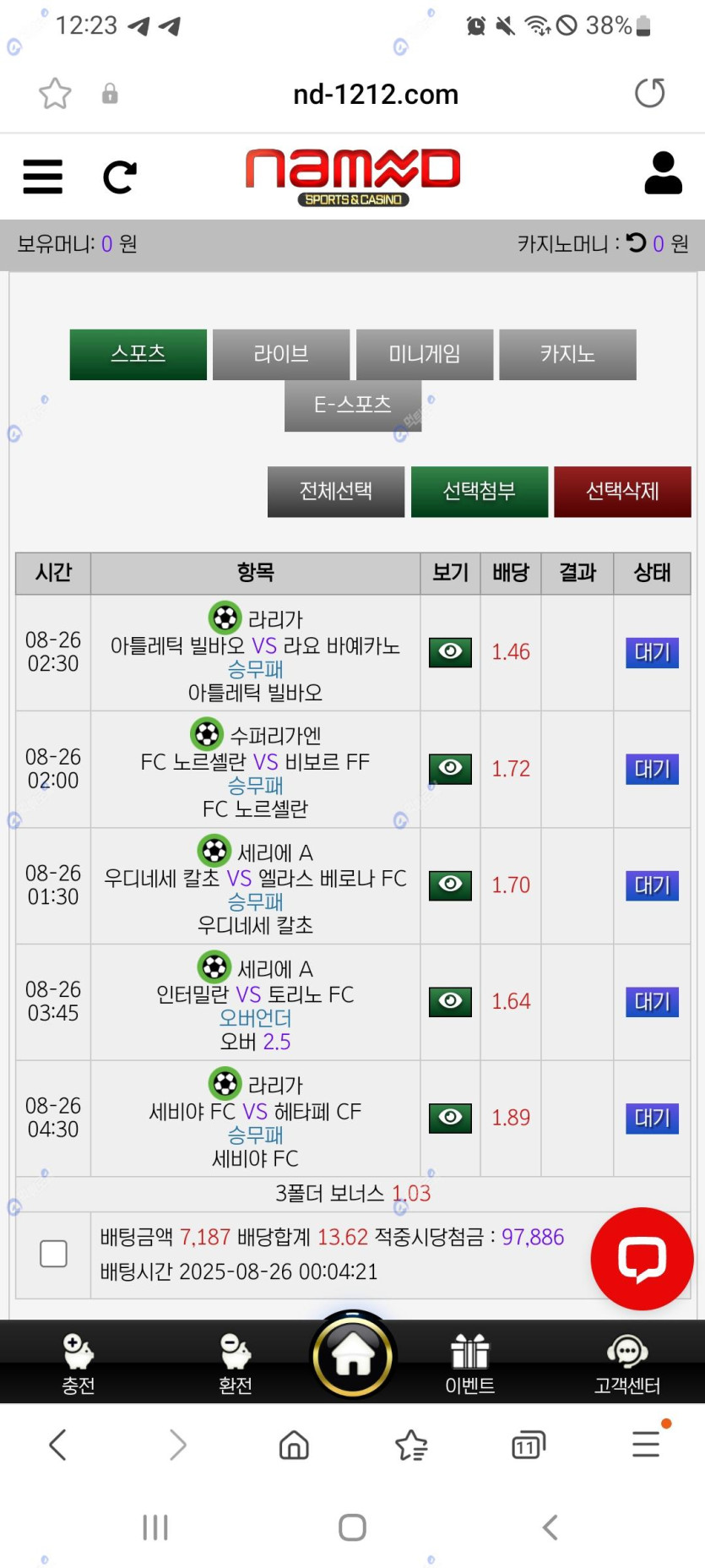Select the E-스포츠 tab

tap(353, 406)
